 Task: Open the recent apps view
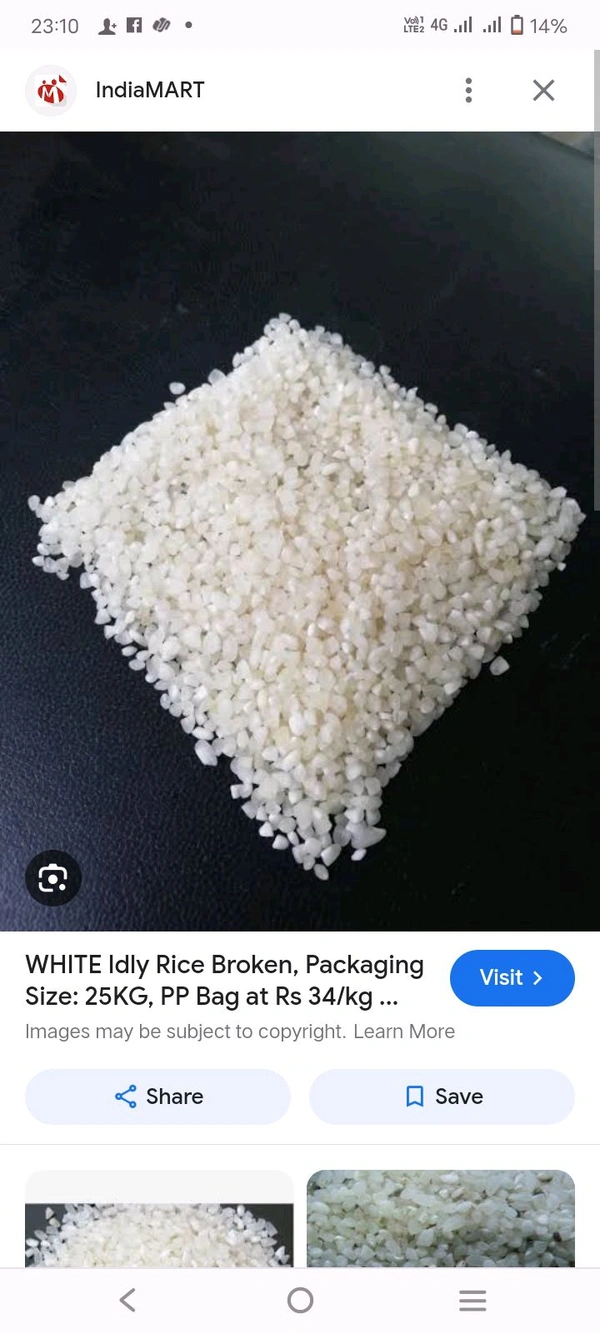(472, 1300)
